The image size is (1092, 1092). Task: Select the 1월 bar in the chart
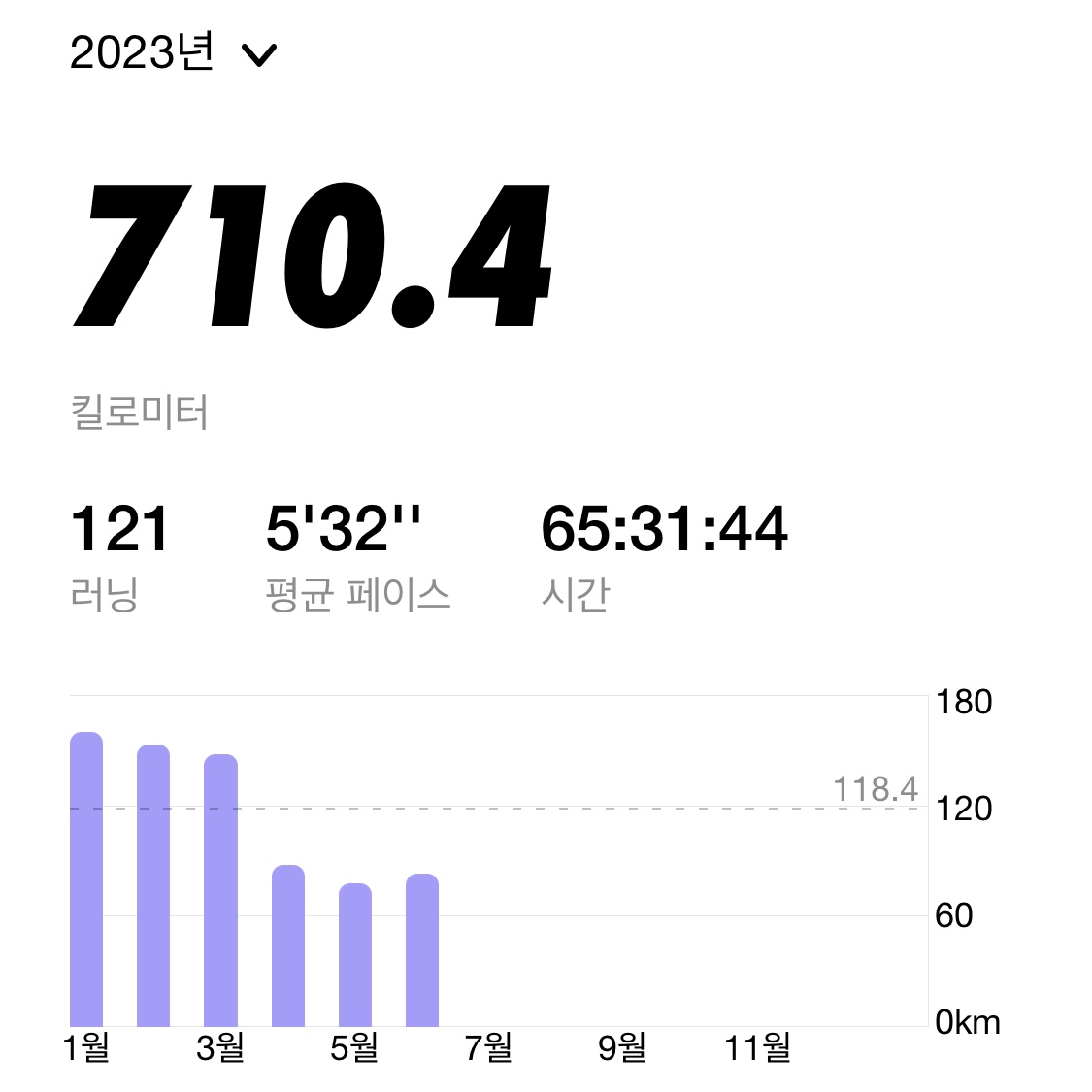pyautogui.click(x=86, y=878)
